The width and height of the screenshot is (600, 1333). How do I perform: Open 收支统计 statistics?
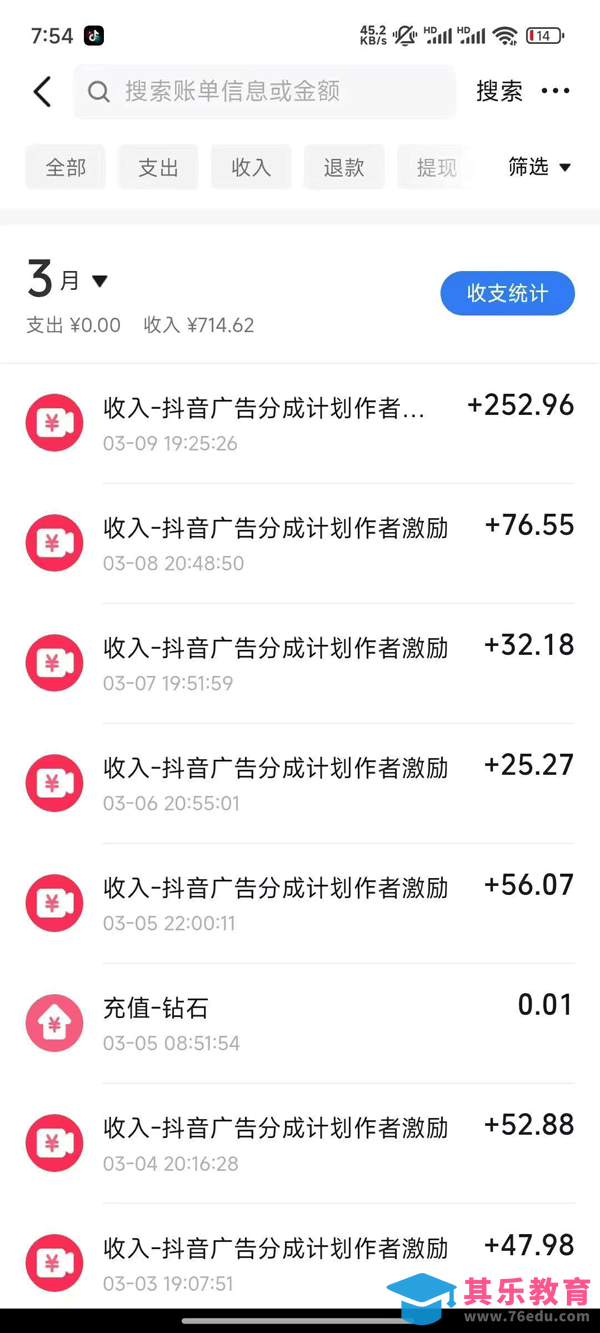pos(507,293)
